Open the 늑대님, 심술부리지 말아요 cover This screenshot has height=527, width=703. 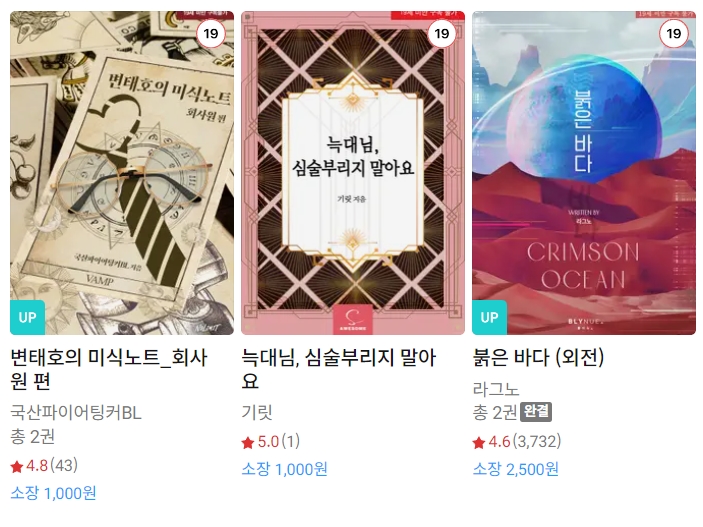click(353, 173)
